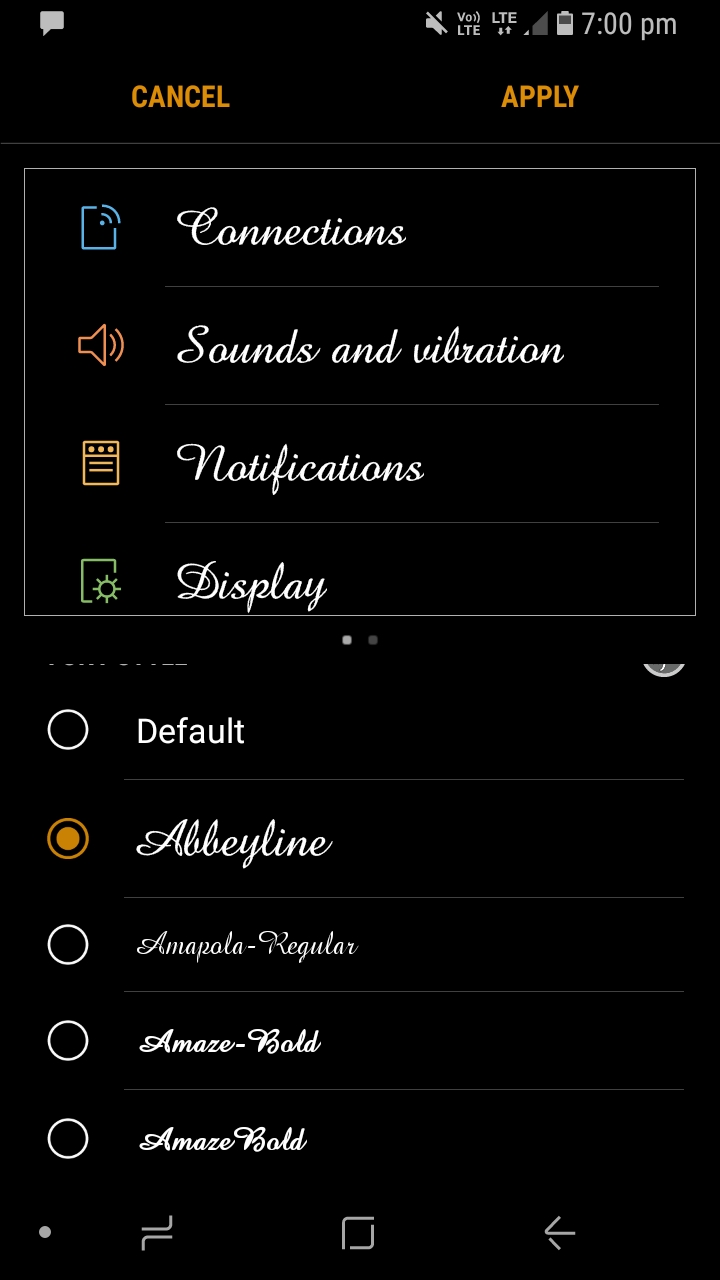Choose the Abbeyline font
This screenshot has width=720, height=1280.
tap(360, 839)
